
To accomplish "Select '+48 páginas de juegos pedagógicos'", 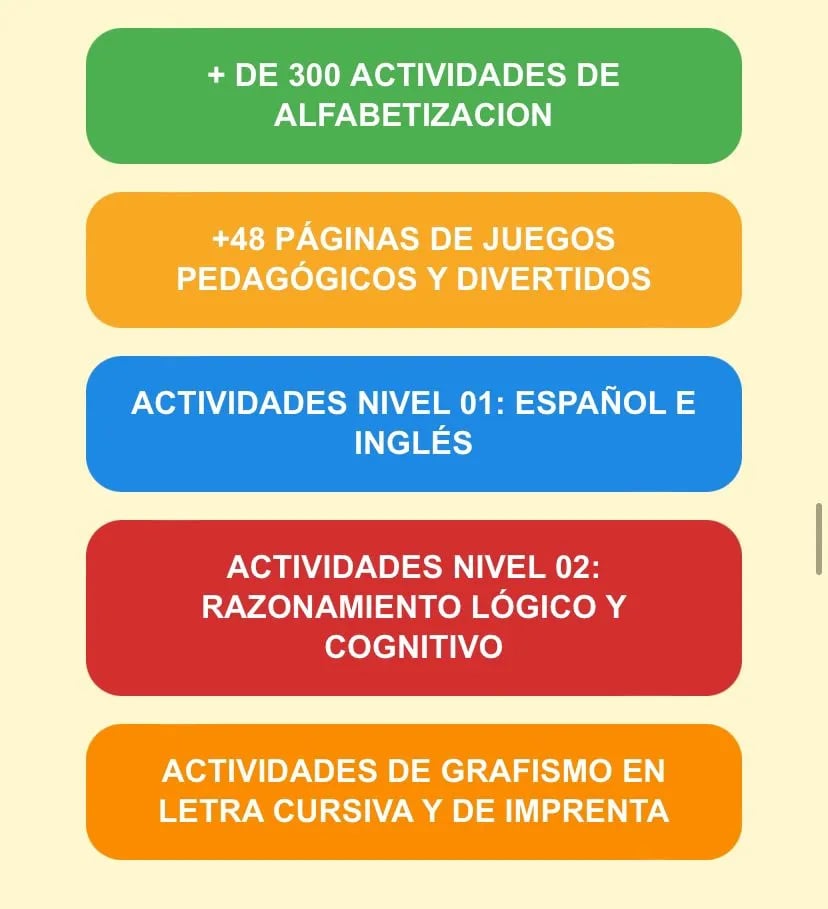I will [x=413, y=259].
